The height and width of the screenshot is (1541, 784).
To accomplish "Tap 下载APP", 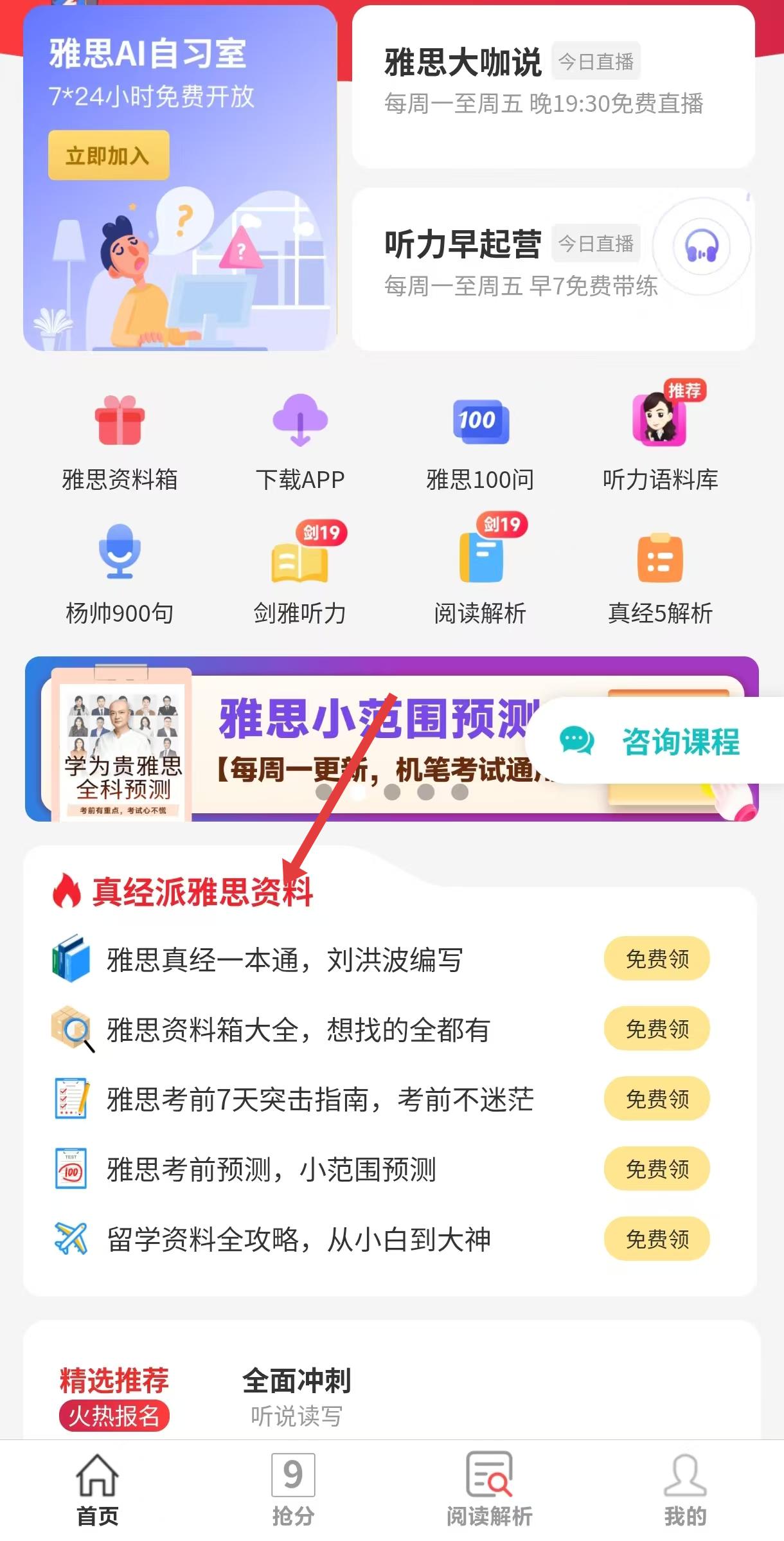I will click(300, 443).
